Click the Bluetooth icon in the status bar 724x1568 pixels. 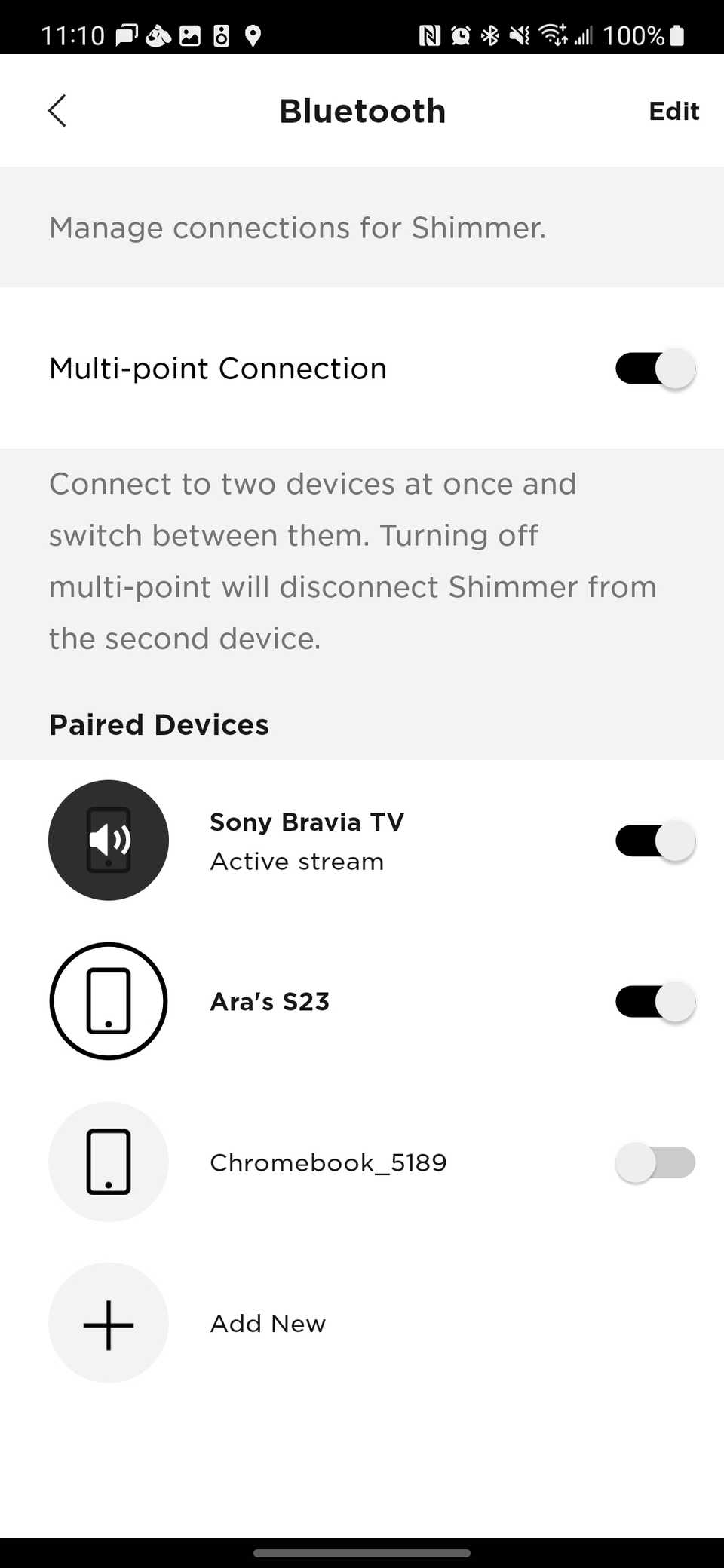coord(490,35)
